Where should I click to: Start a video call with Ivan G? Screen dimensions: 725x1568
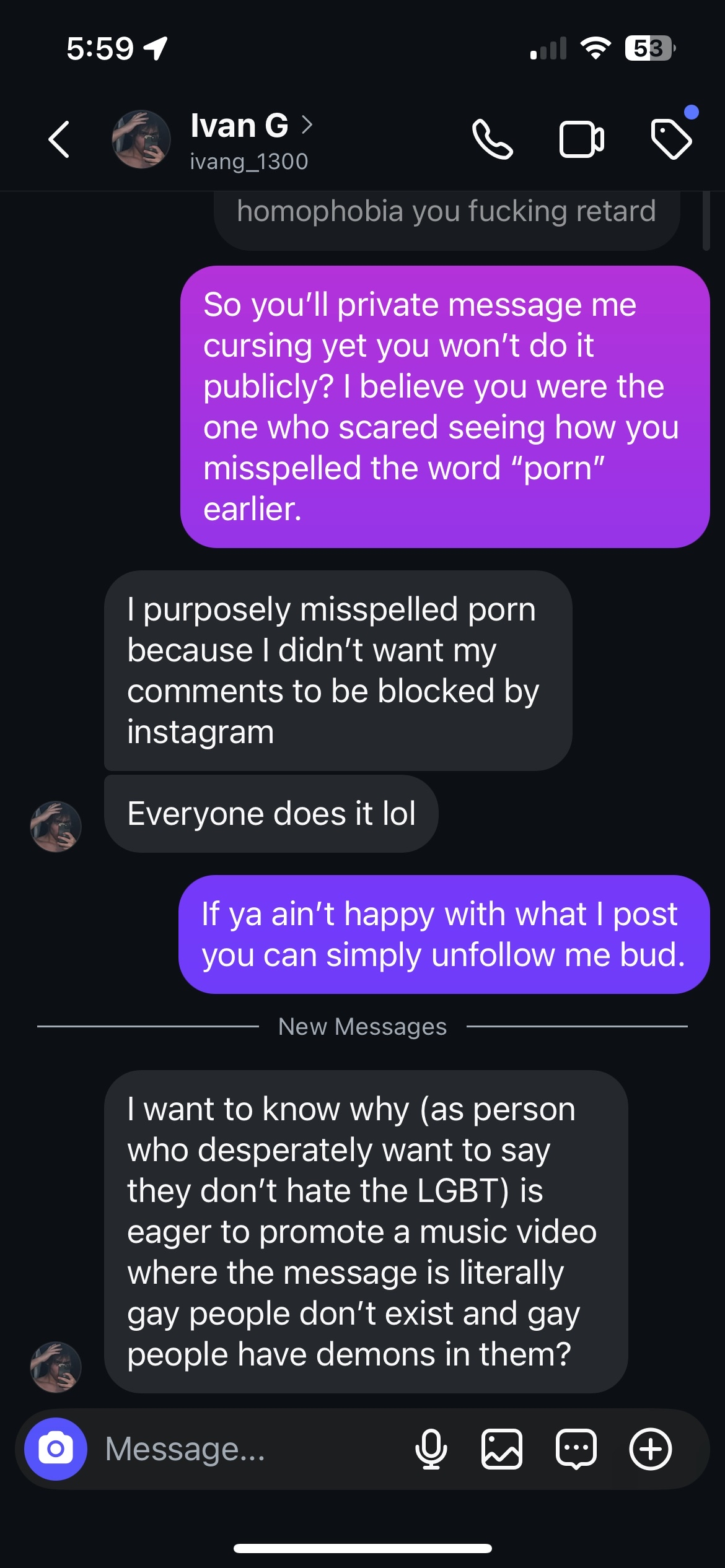581,139
